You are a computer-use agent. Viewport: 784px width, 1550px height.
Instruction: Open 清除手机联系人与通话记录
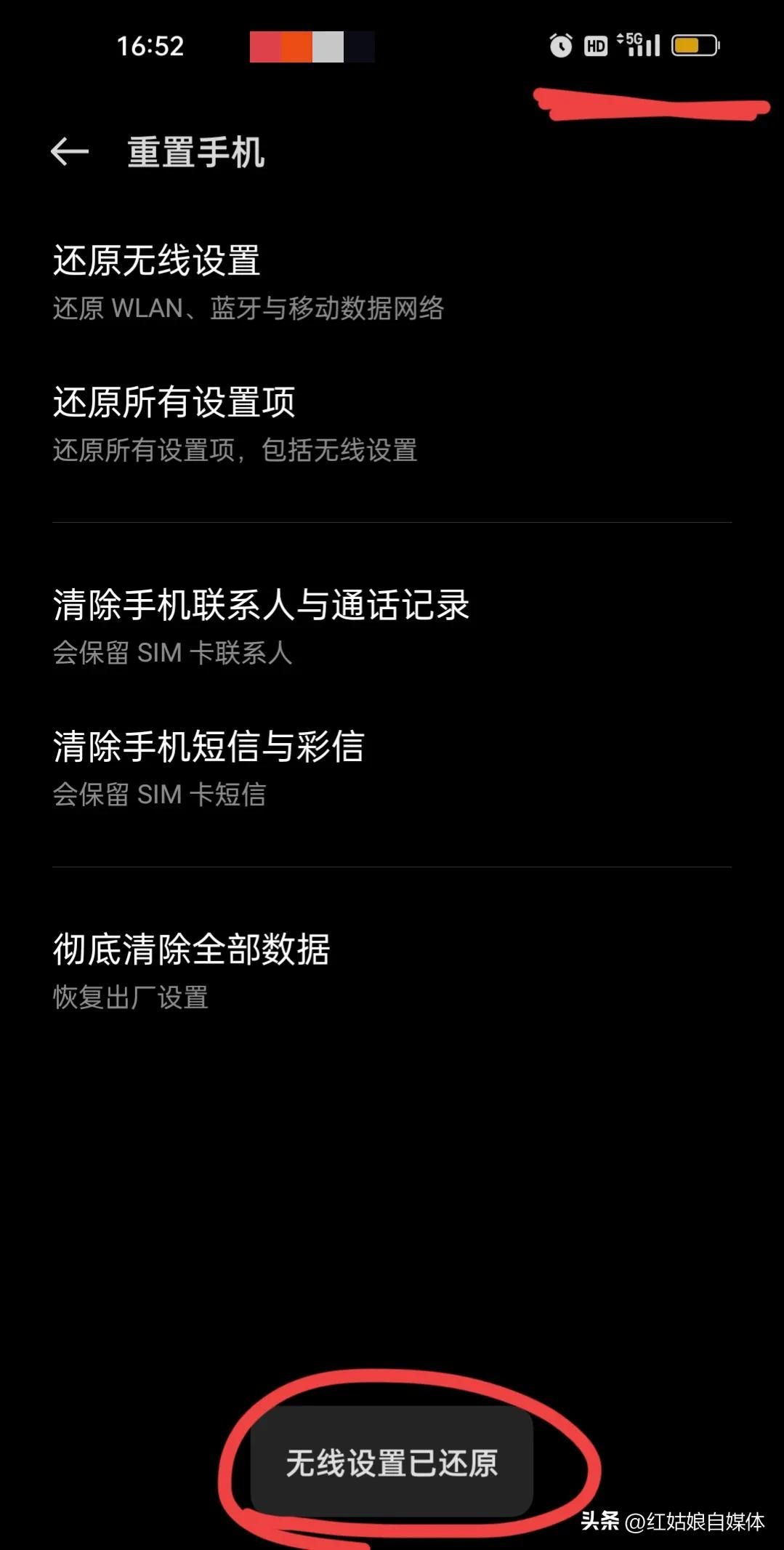[392, 627]
